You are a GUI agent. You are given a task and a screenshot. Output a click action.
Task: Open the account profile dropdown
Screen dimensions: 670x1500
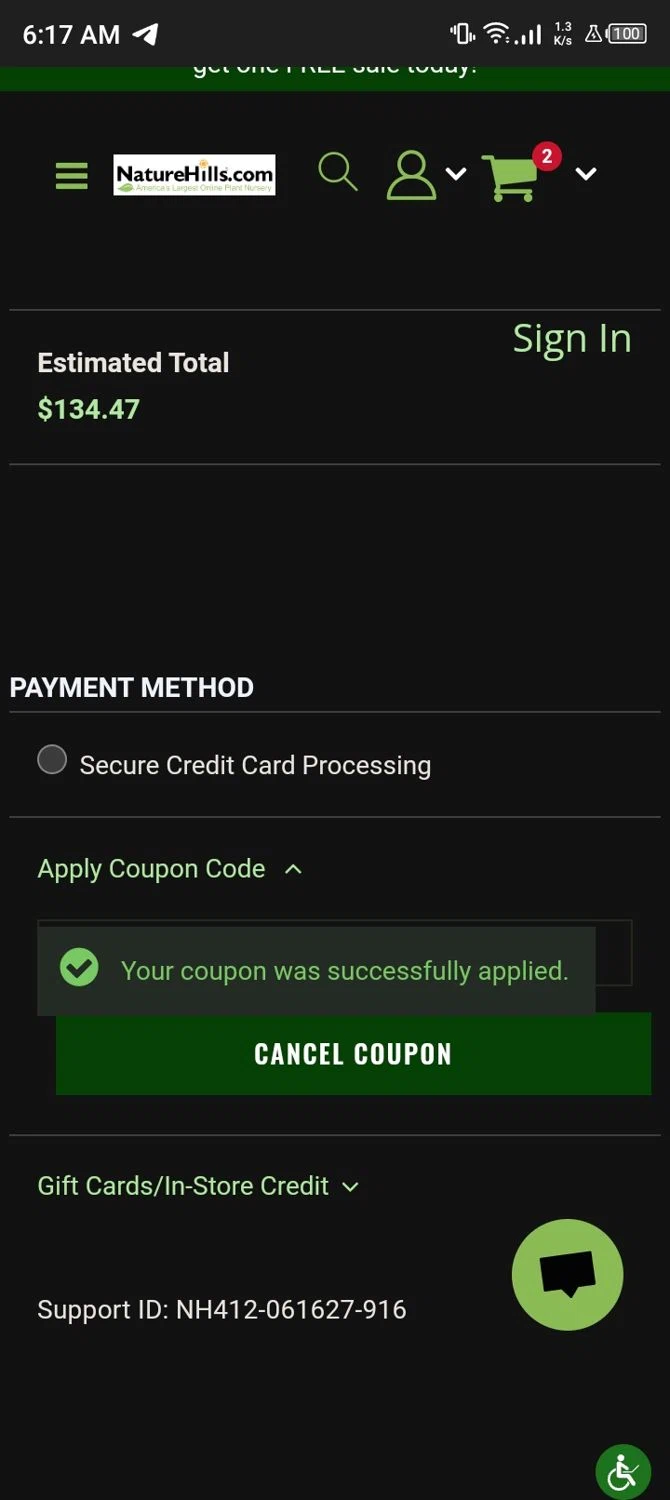pos(424,175)
